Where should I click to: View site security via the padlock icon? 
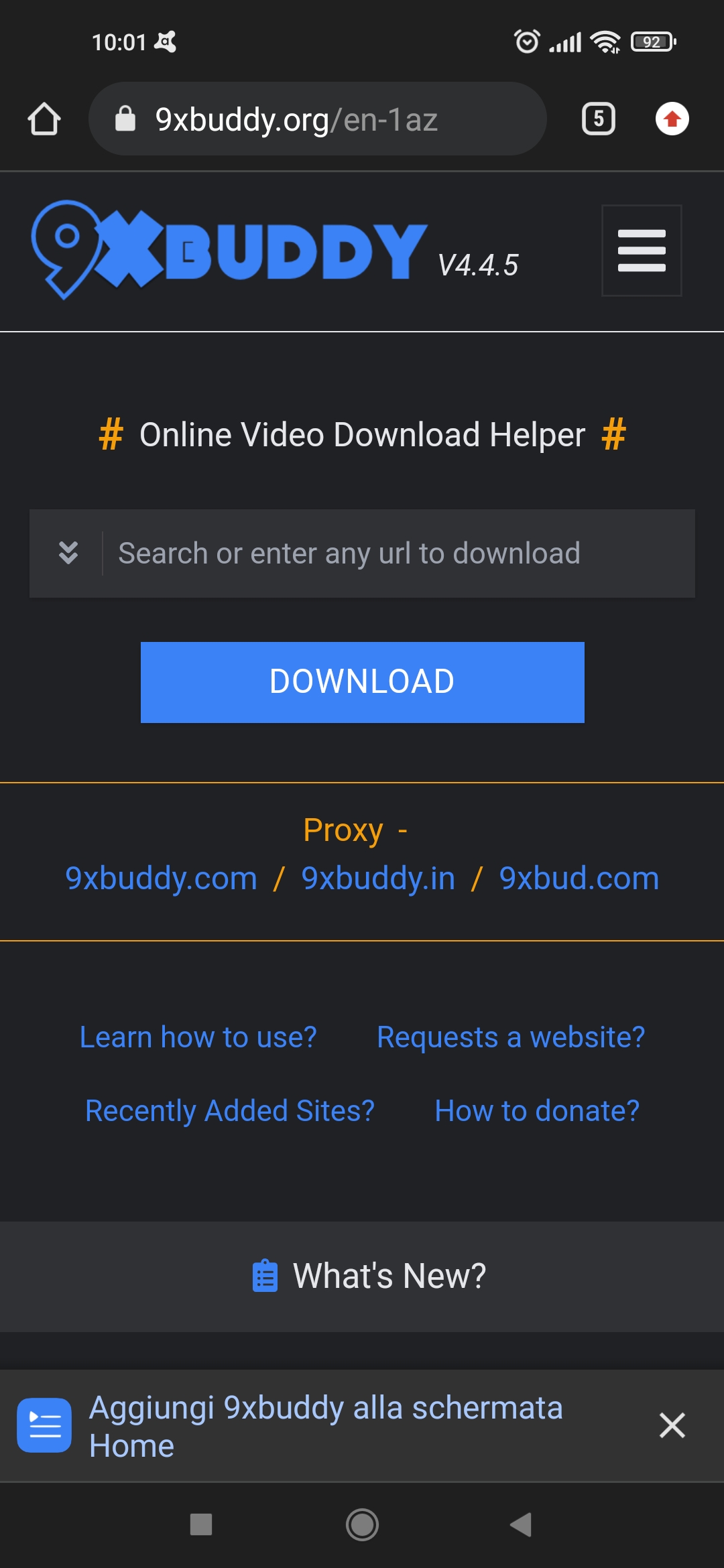click(125, 118)
